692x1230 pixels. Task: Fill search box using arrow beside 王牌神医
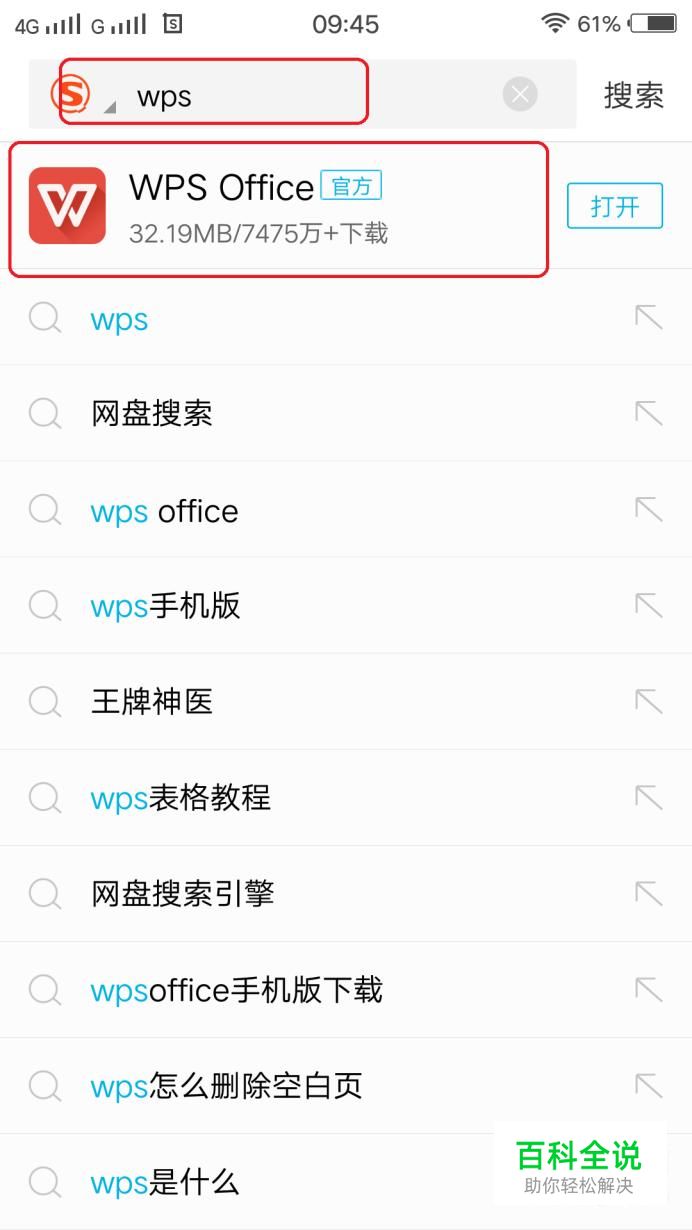[x=649, y=702]
